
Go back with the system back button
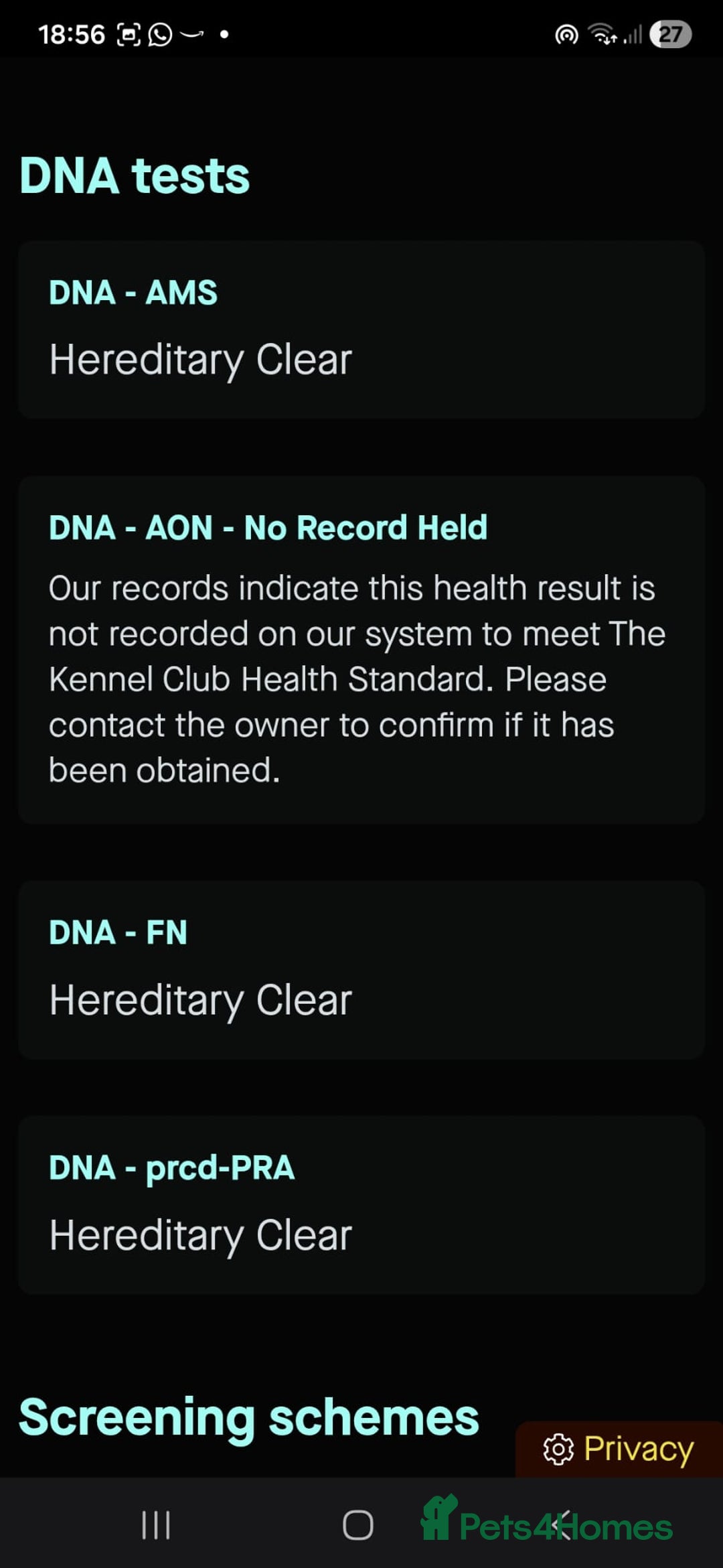(x=562, y=1525)
